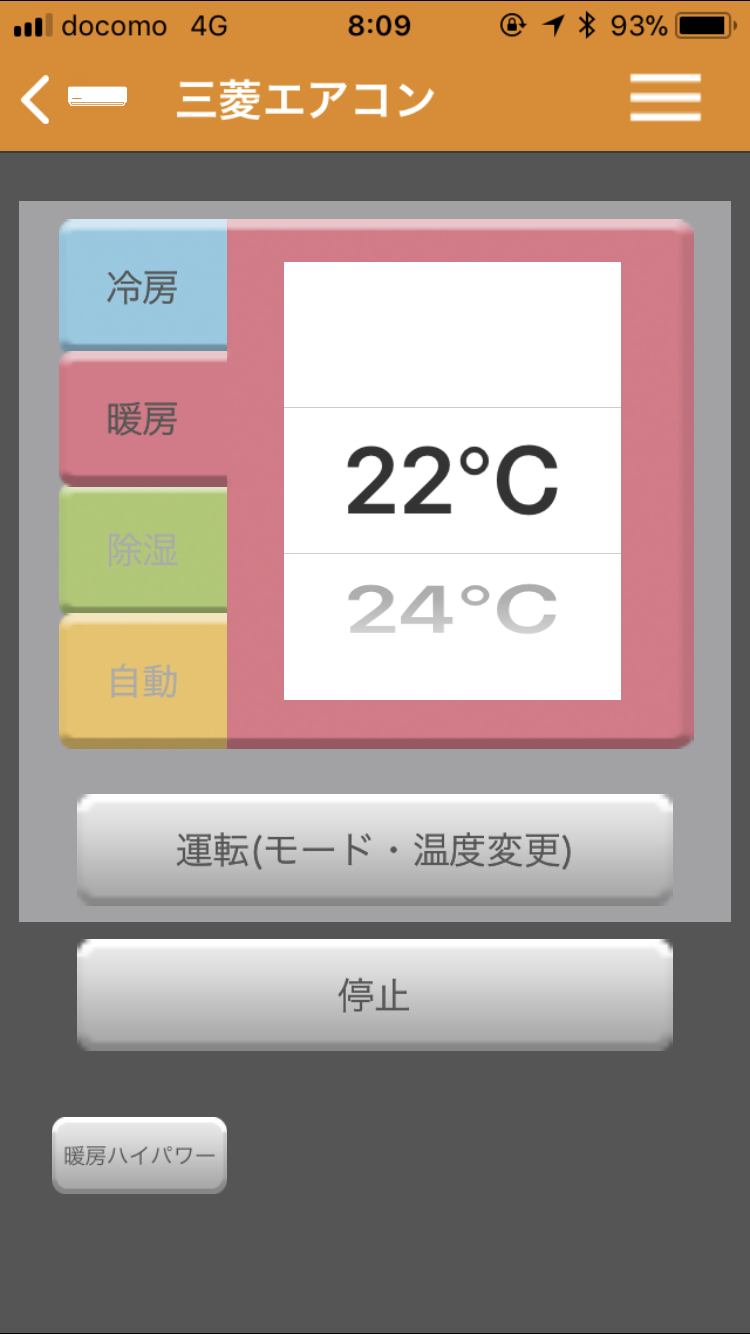Select 24°C in the temperature picker
750x1334 pixels.
click(x=452, y=610)
